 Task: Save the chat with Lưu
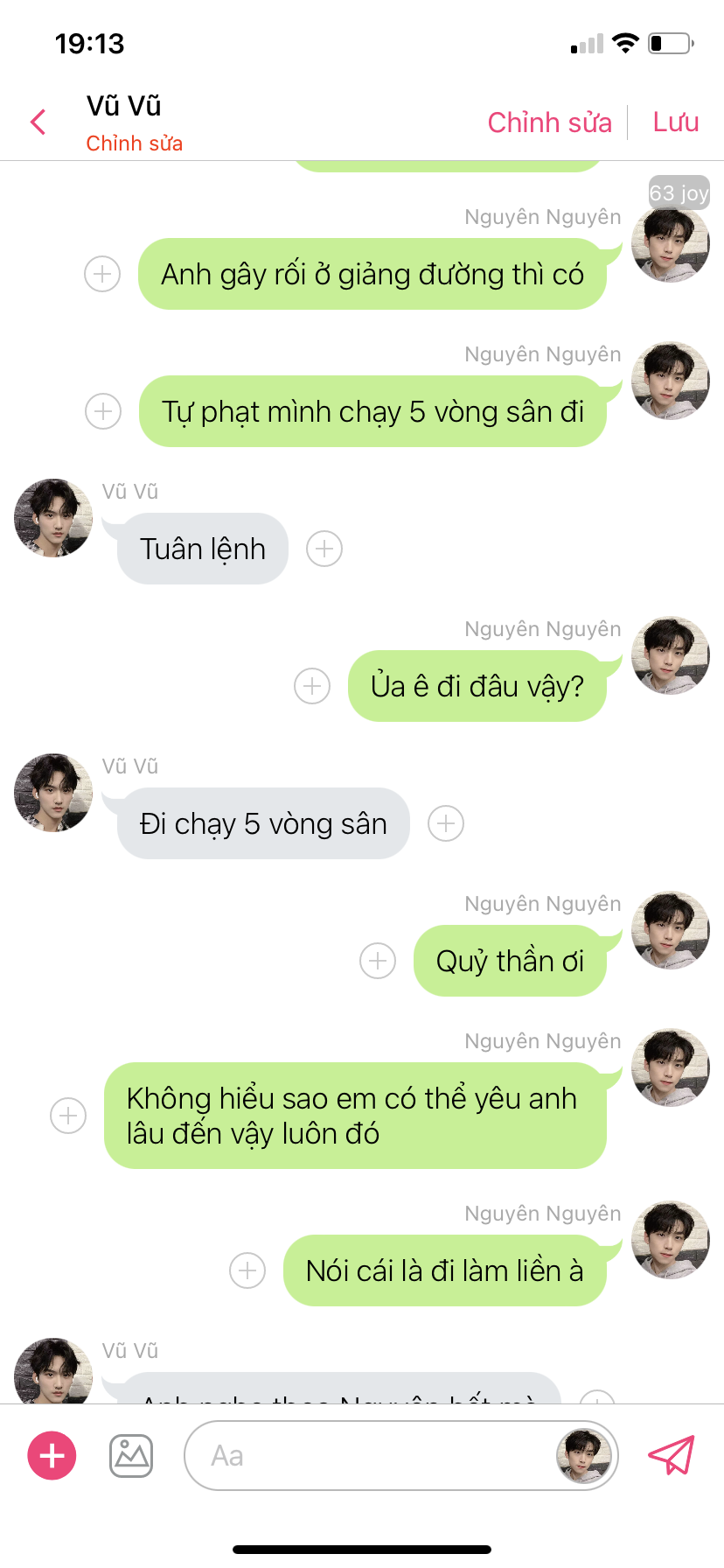click(x=675, y=122)
